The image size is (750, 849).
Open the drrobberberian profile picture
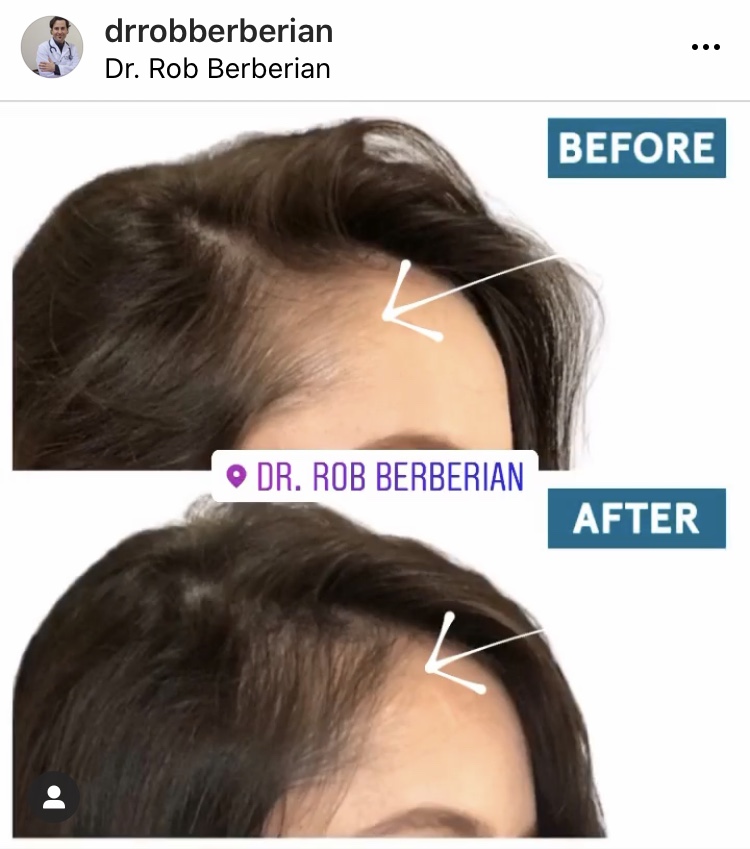pos(52,47)
